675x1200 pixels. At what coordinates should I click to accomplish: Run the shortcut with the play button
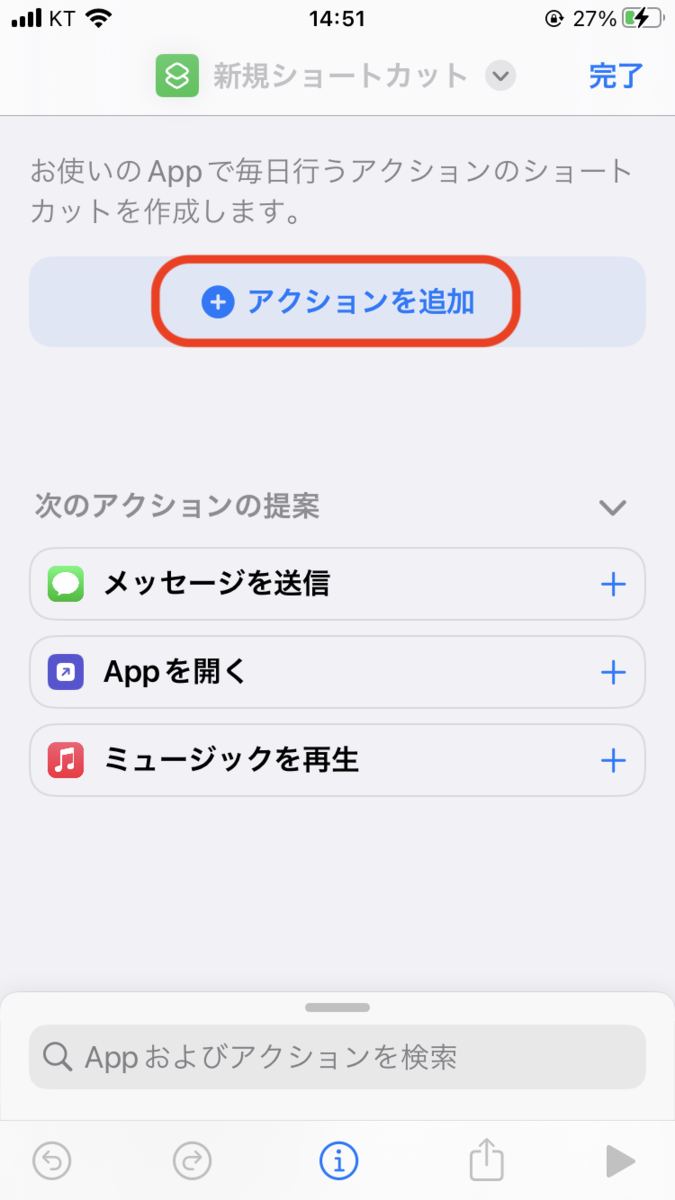pos(620,1161)
